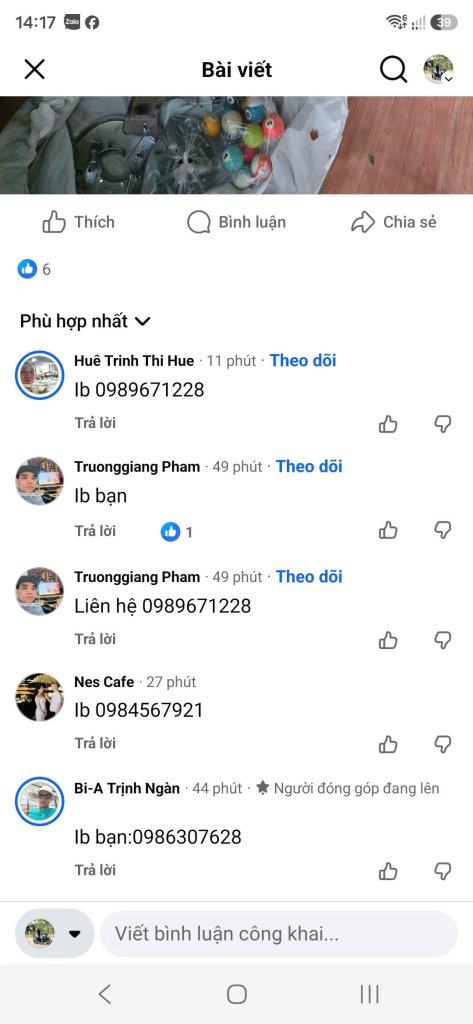
Task: Reply to the Liên hệ 0989671228 comment
Action: pos(95,639)
